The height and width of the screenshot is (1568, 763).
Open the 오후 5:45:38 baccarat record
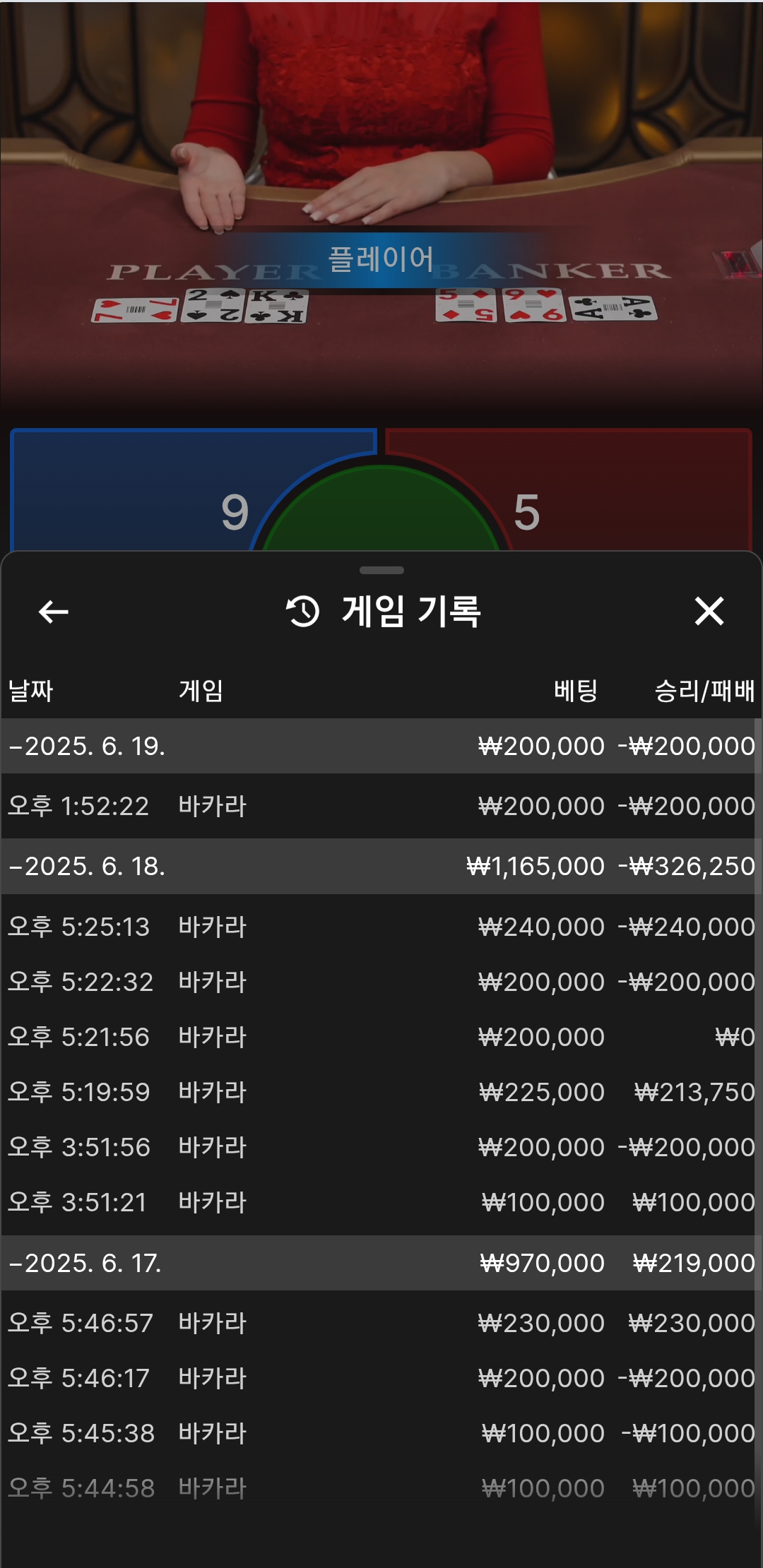click(381, 1433)
